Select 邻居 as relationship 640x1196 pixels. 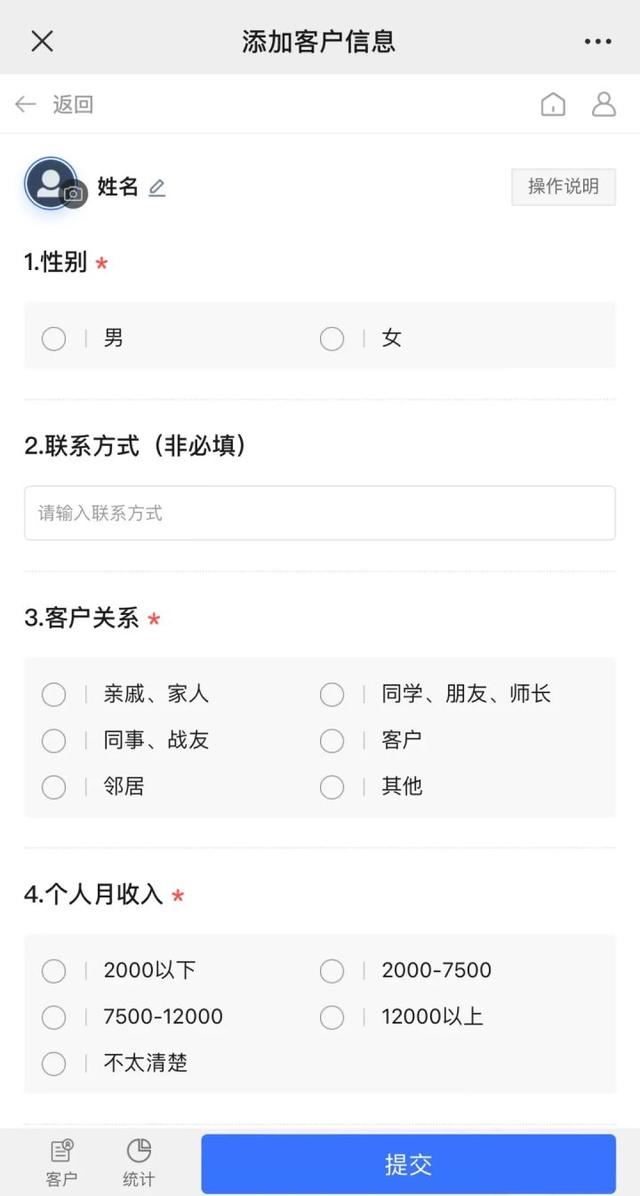tap(53, 787)
